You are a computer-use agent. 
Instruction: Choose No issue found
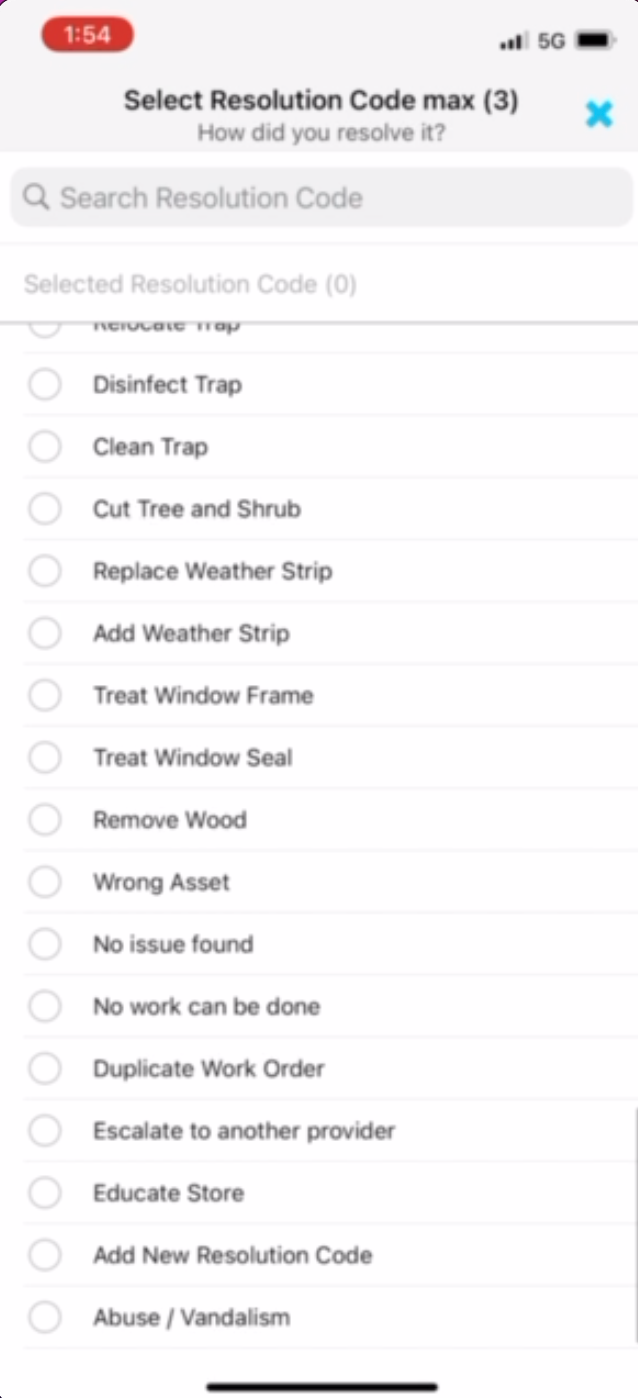click(330, 944)
